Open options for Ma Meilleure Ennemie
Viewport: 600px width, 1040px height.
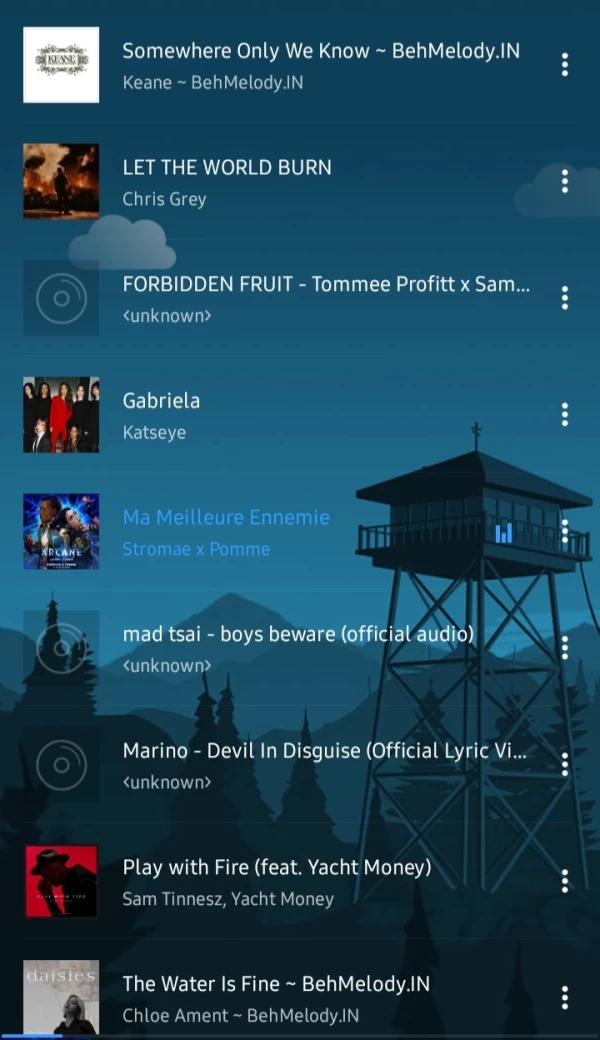pyautogui.click(x=565, y=531)
